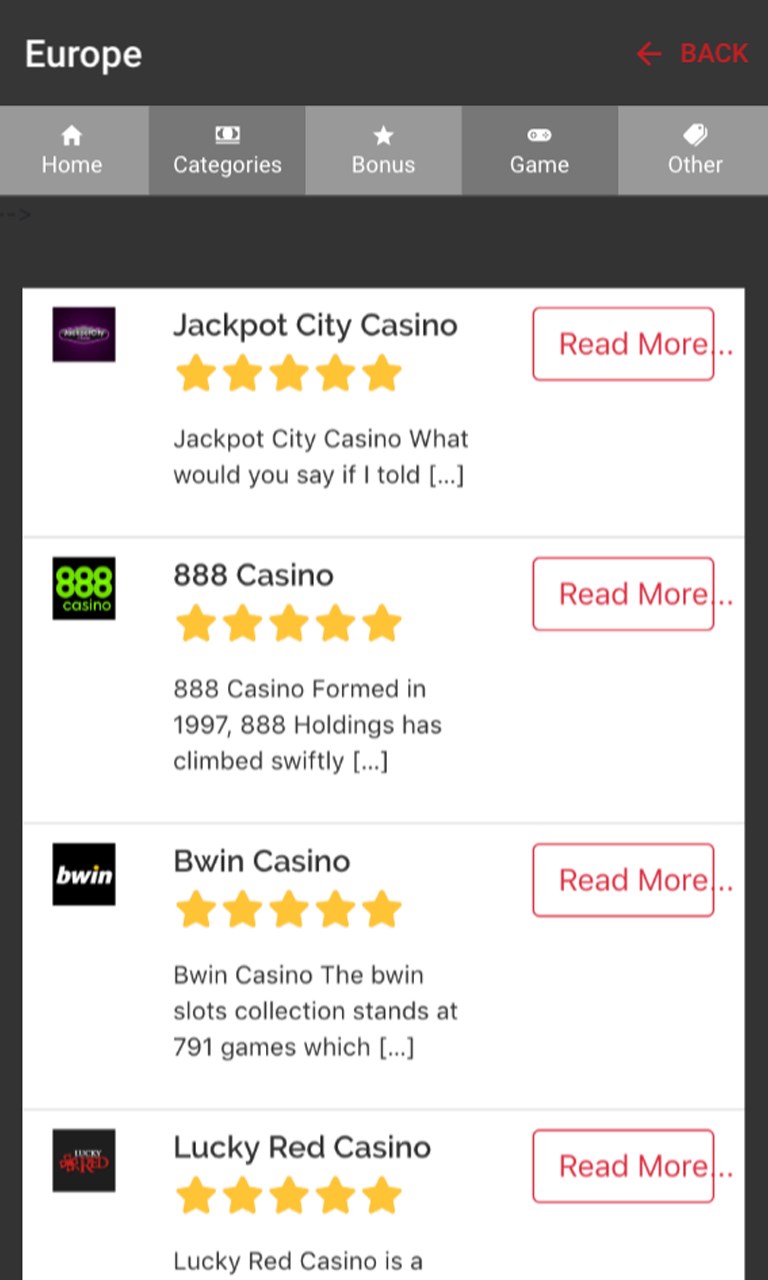Go back using the red BACK button

point(693,54)
